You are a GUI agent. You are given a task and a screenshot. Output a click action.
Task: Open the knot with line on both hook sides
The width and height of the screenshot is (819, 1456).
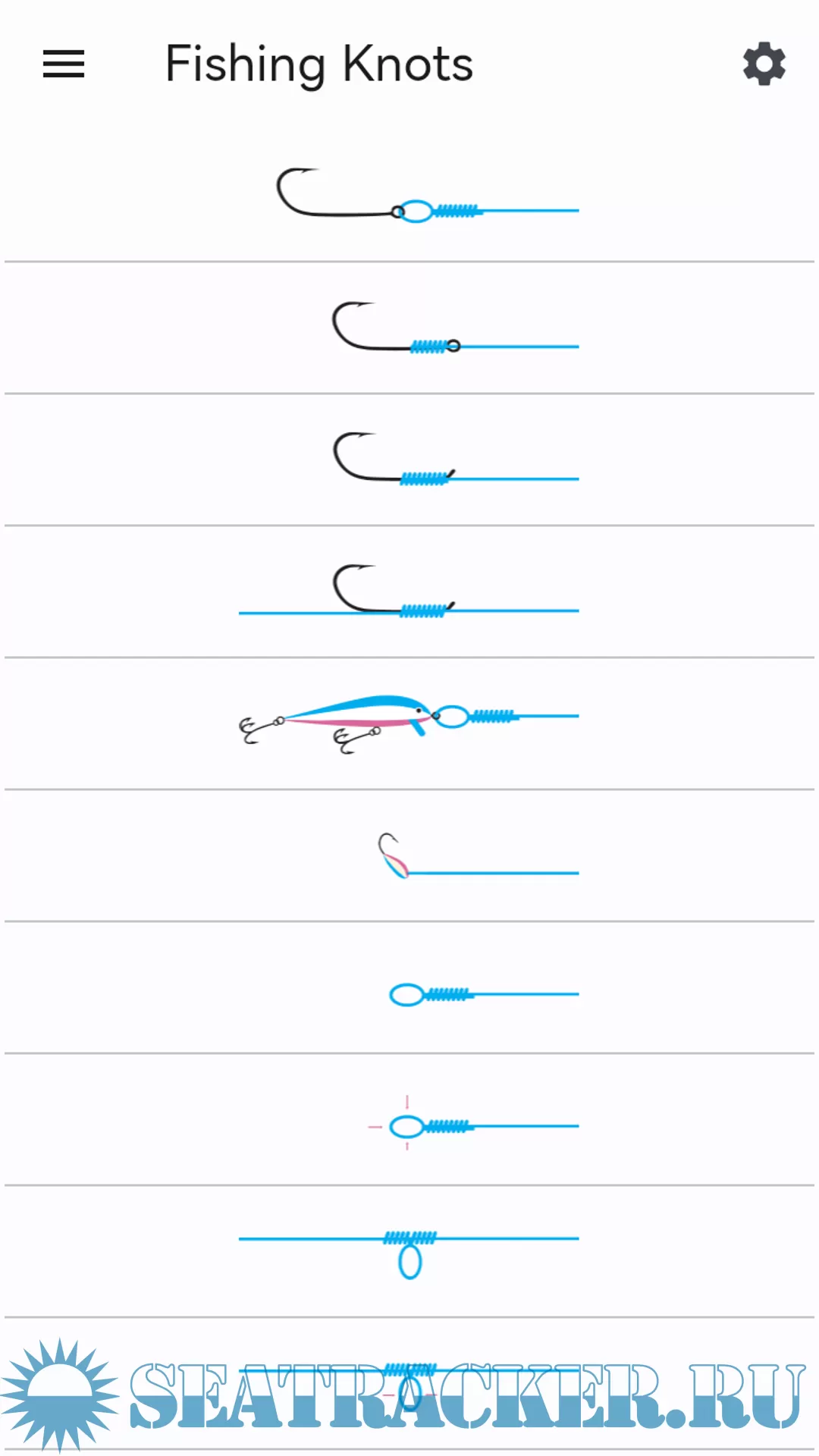click(x=409, y=593)
